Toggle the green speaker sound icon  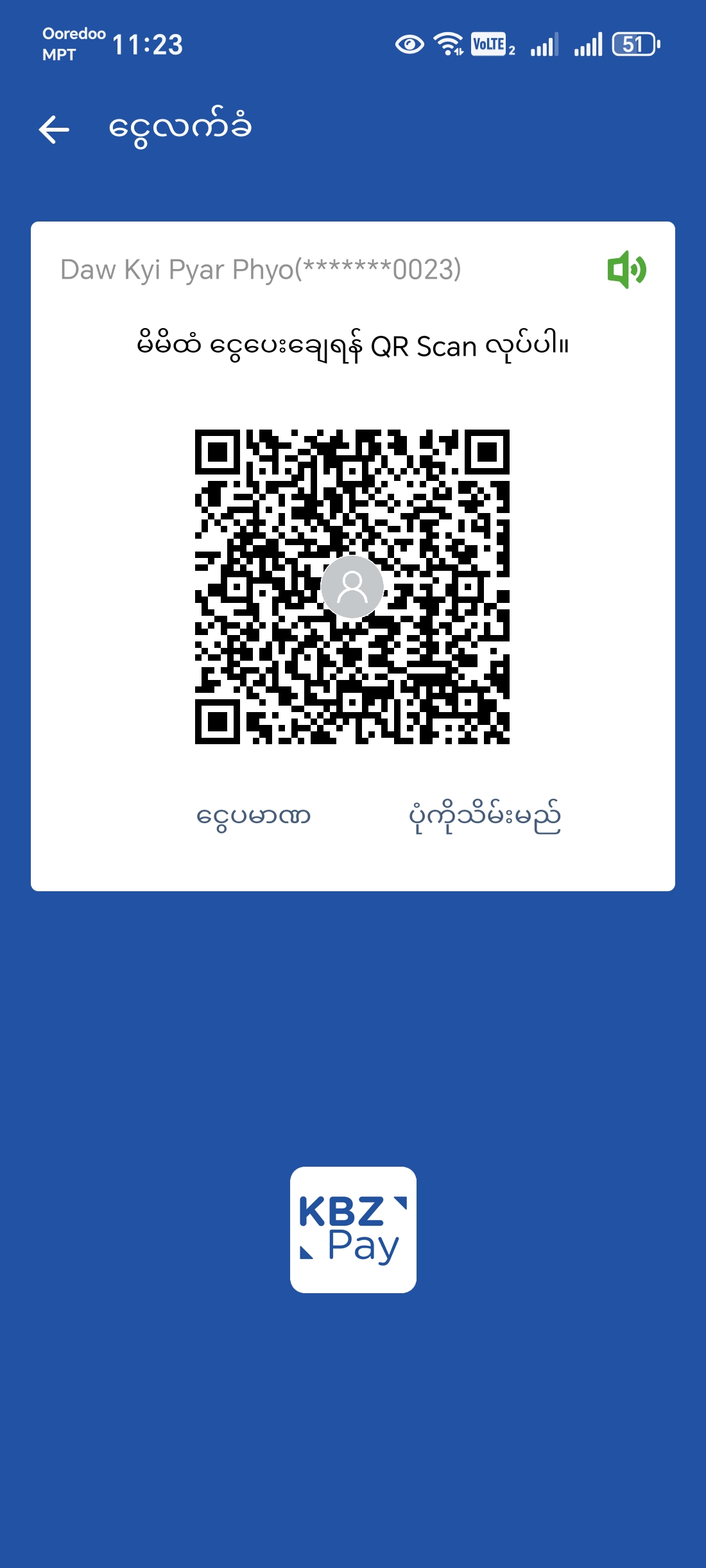[626, 270]
